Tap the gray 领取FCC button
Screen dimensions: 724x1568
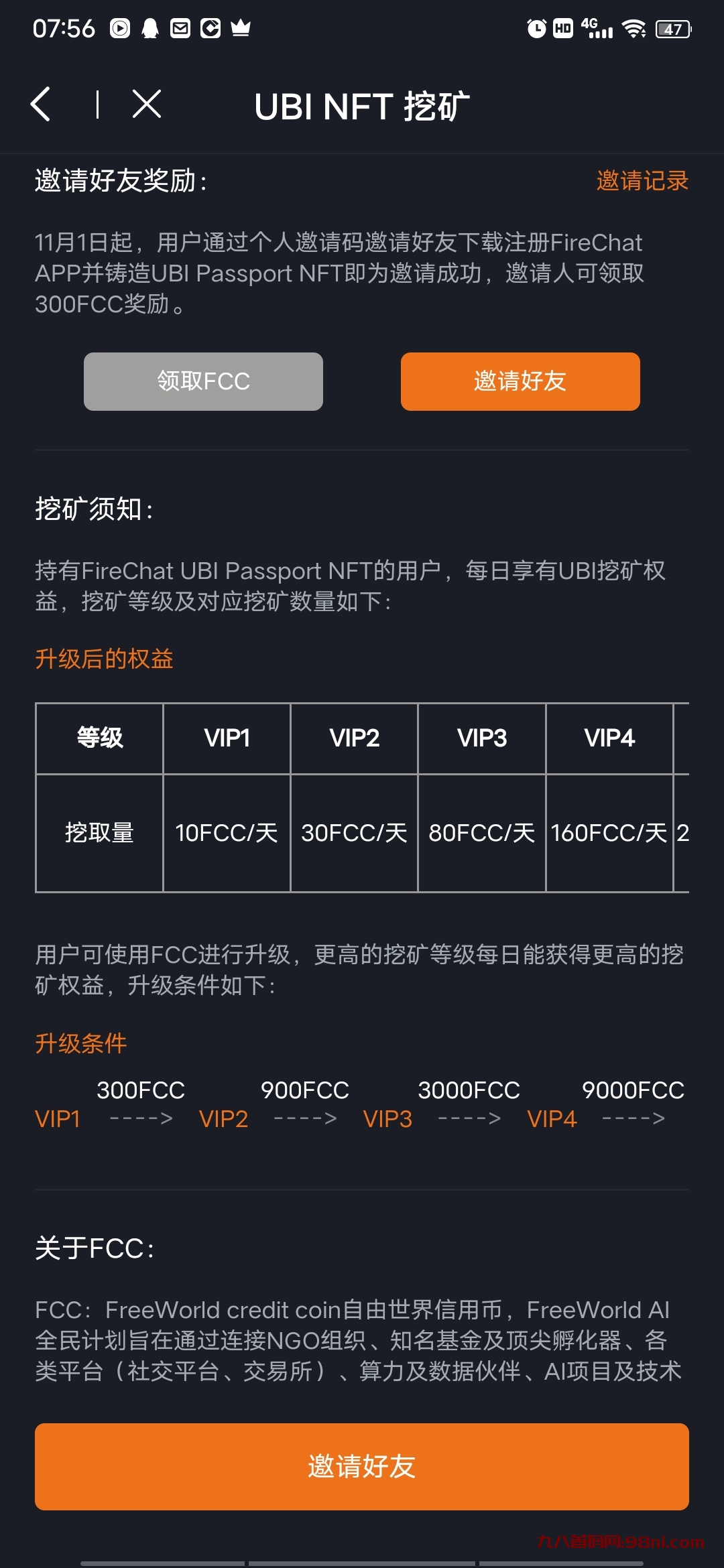click(x=202, y=381)
